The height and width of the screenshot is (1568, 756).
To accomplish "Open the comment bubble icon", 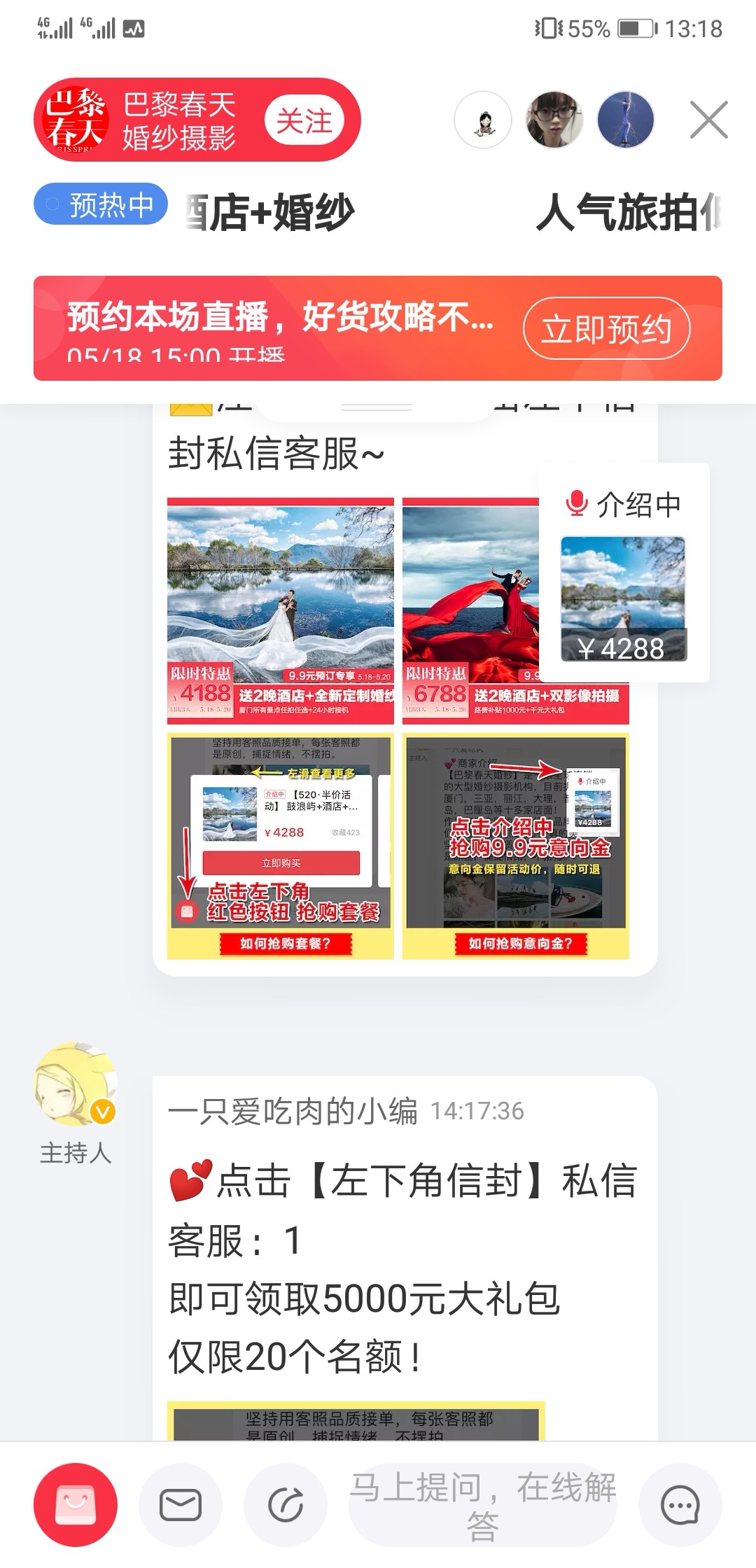I will [680, 1504].
